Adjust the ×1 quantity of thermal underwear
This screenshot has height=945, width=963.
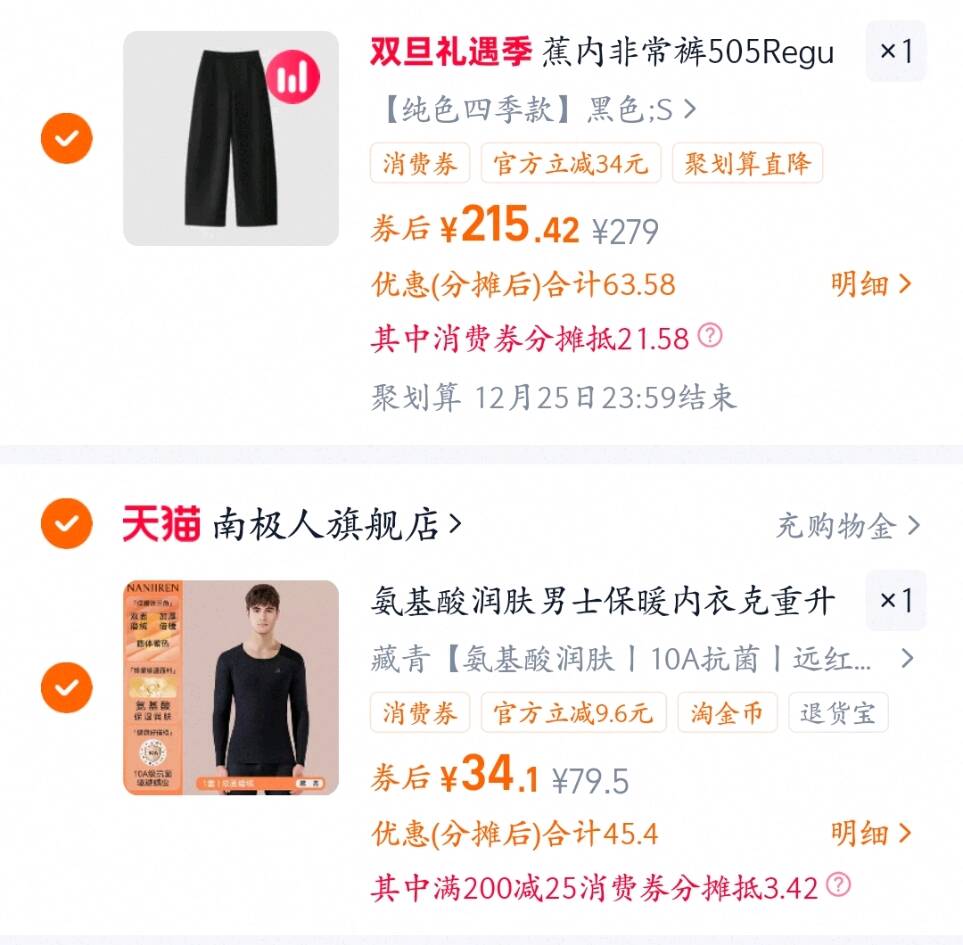tap(895, 600)
